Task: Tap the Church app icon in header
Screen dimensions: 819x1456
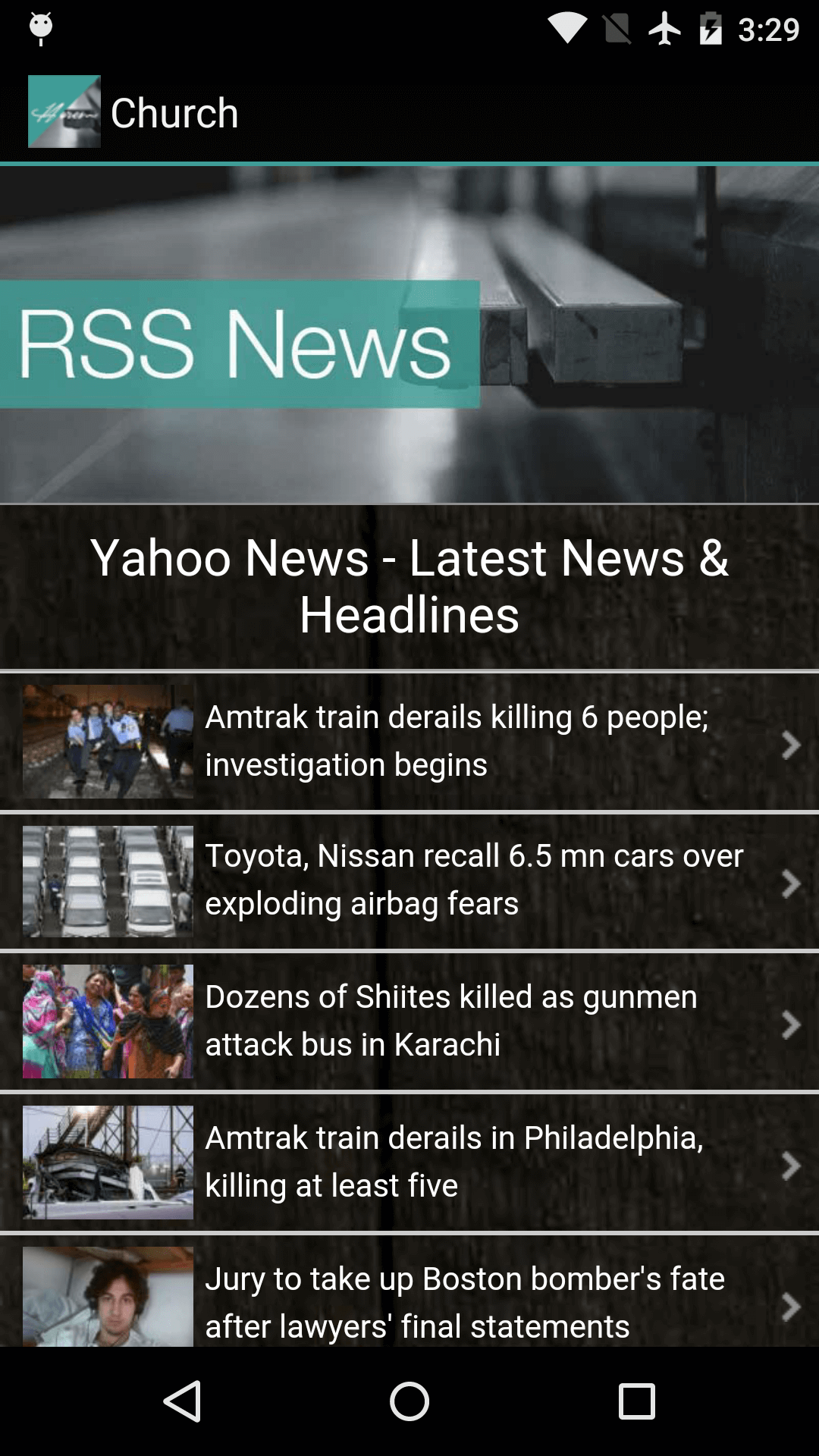Action: [64, 111]
